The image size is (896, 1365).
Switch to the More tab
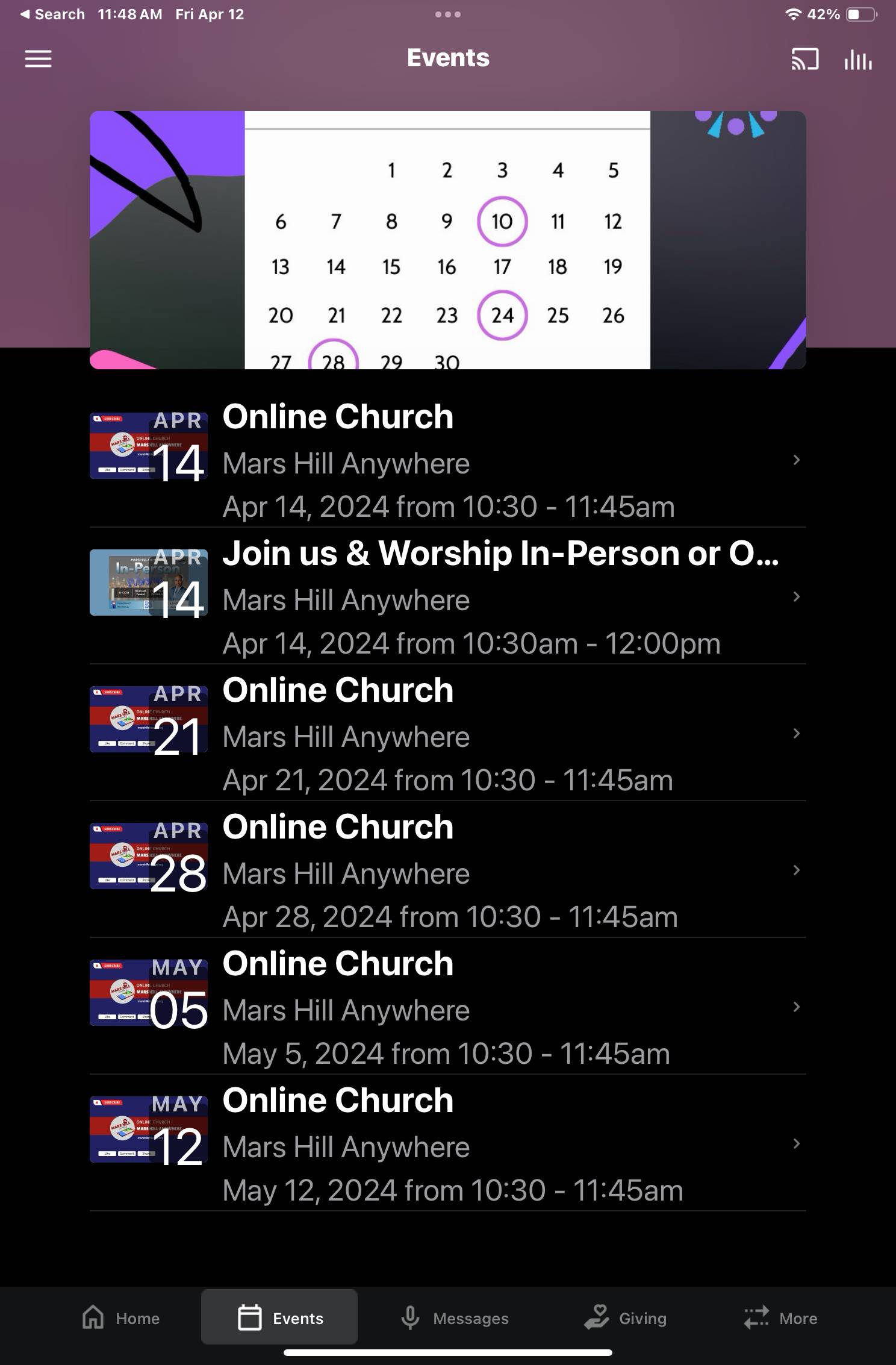click(x=780, y=1318)
